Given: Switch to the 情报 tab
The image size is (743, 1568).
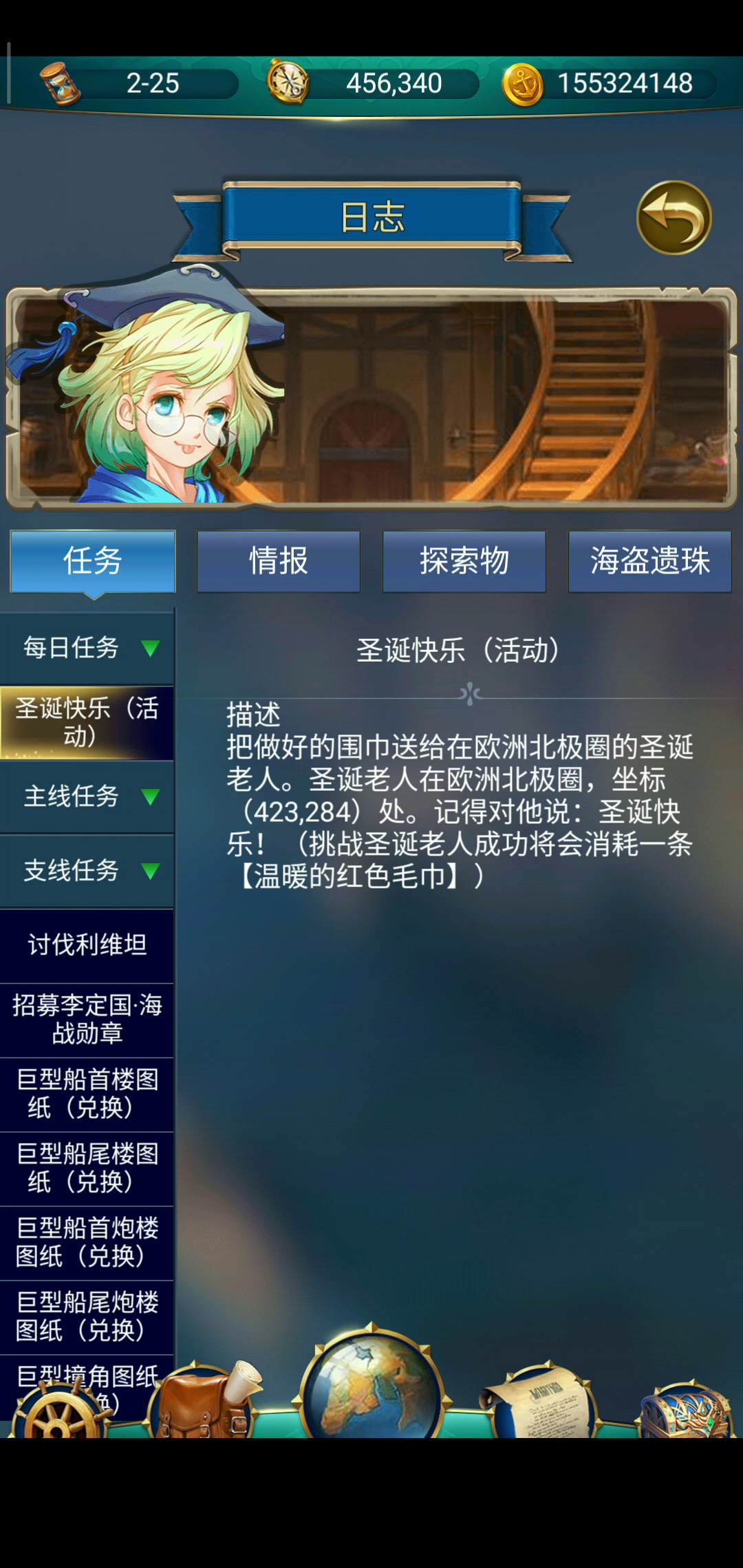Looking at the screenshot, I should (279, 561).
